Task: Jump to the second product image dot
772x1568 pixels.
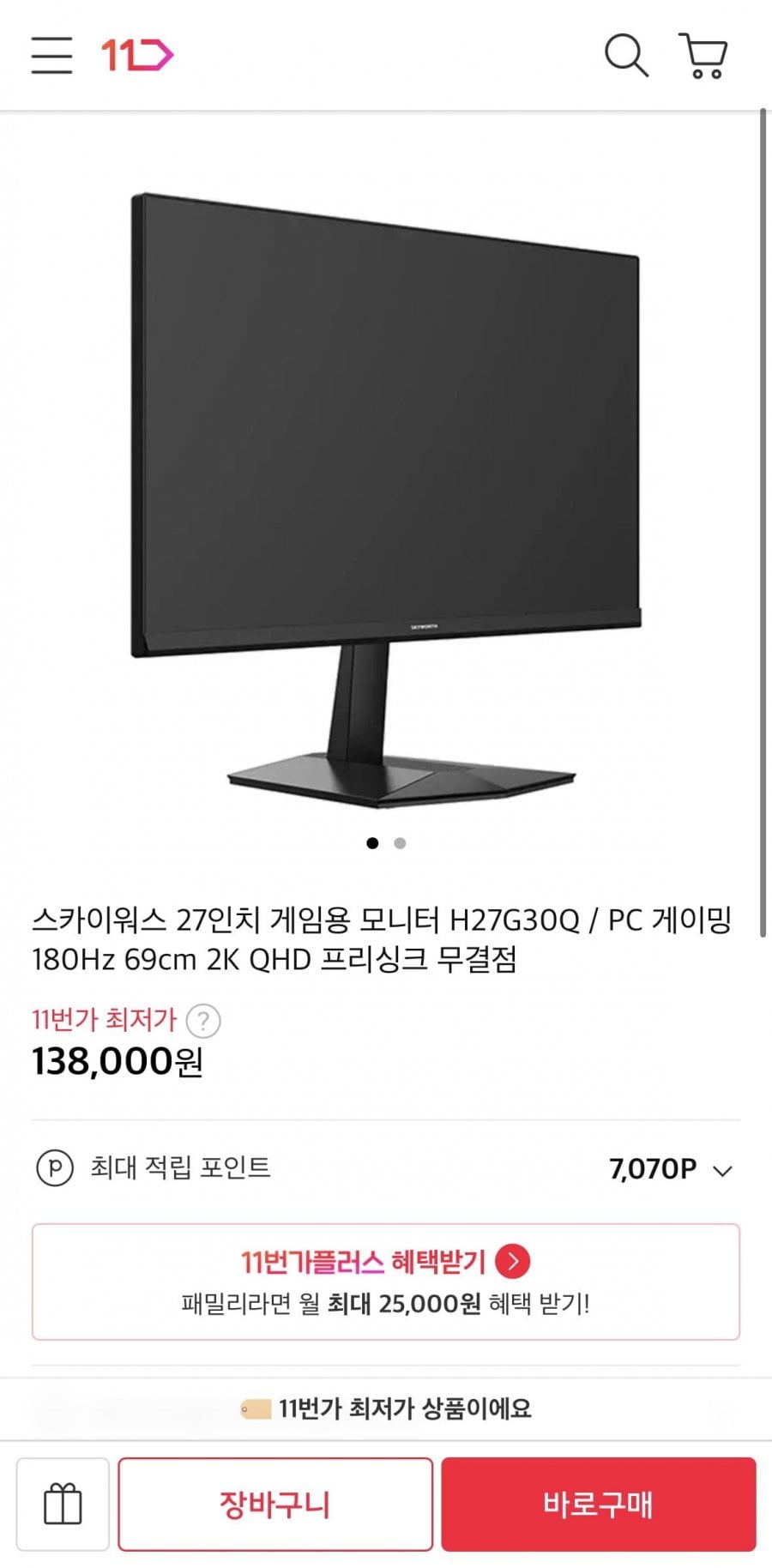Action: point(400,843)
